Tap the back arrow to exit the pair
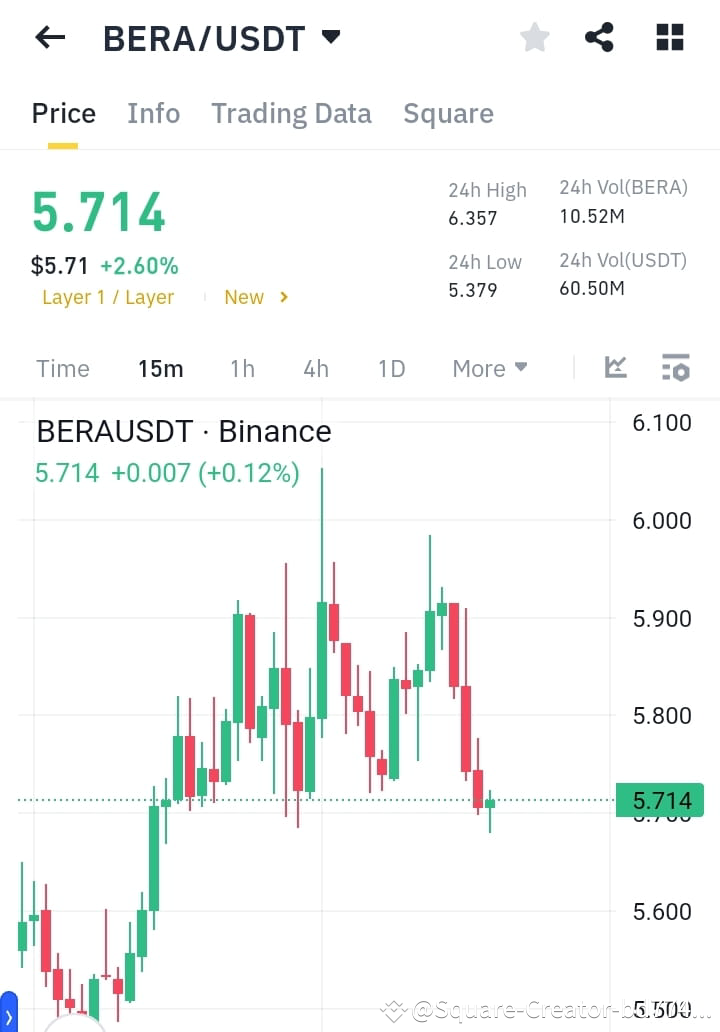Image resolution: width=720 pixels, height=1032 pixels. 48,37
